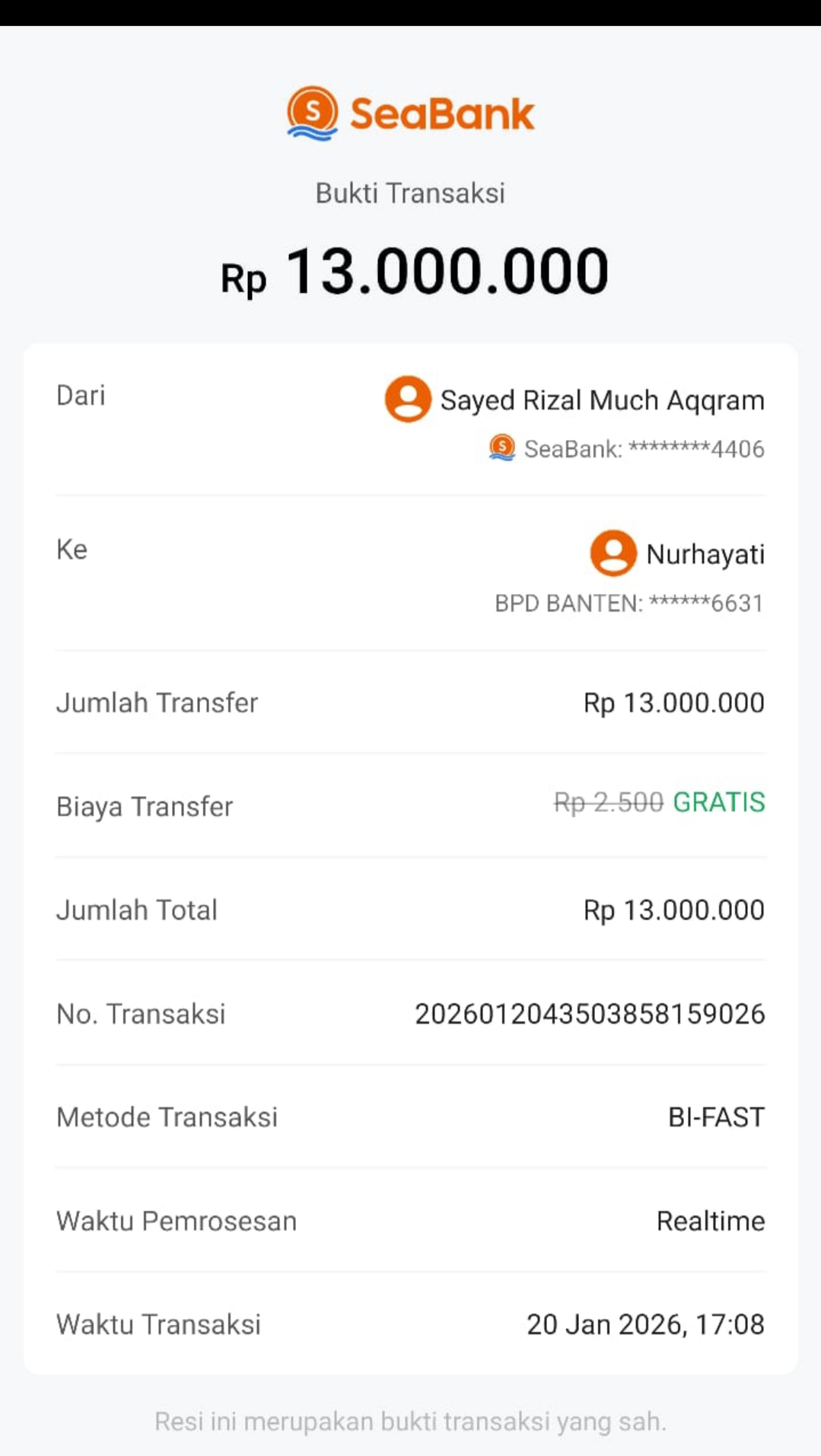821x1456 pixels.
Task: Tap the Realtime processing value
Action: click(711, 1221)
